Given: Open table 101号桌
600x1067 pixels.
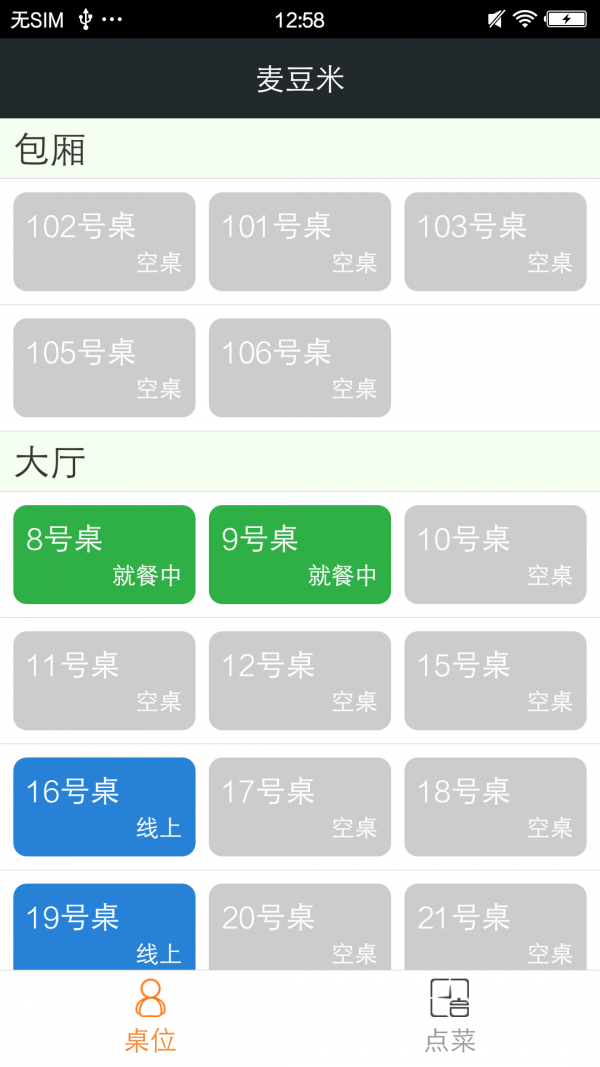Looking at the screenshot, I should [x=300, y=242].
